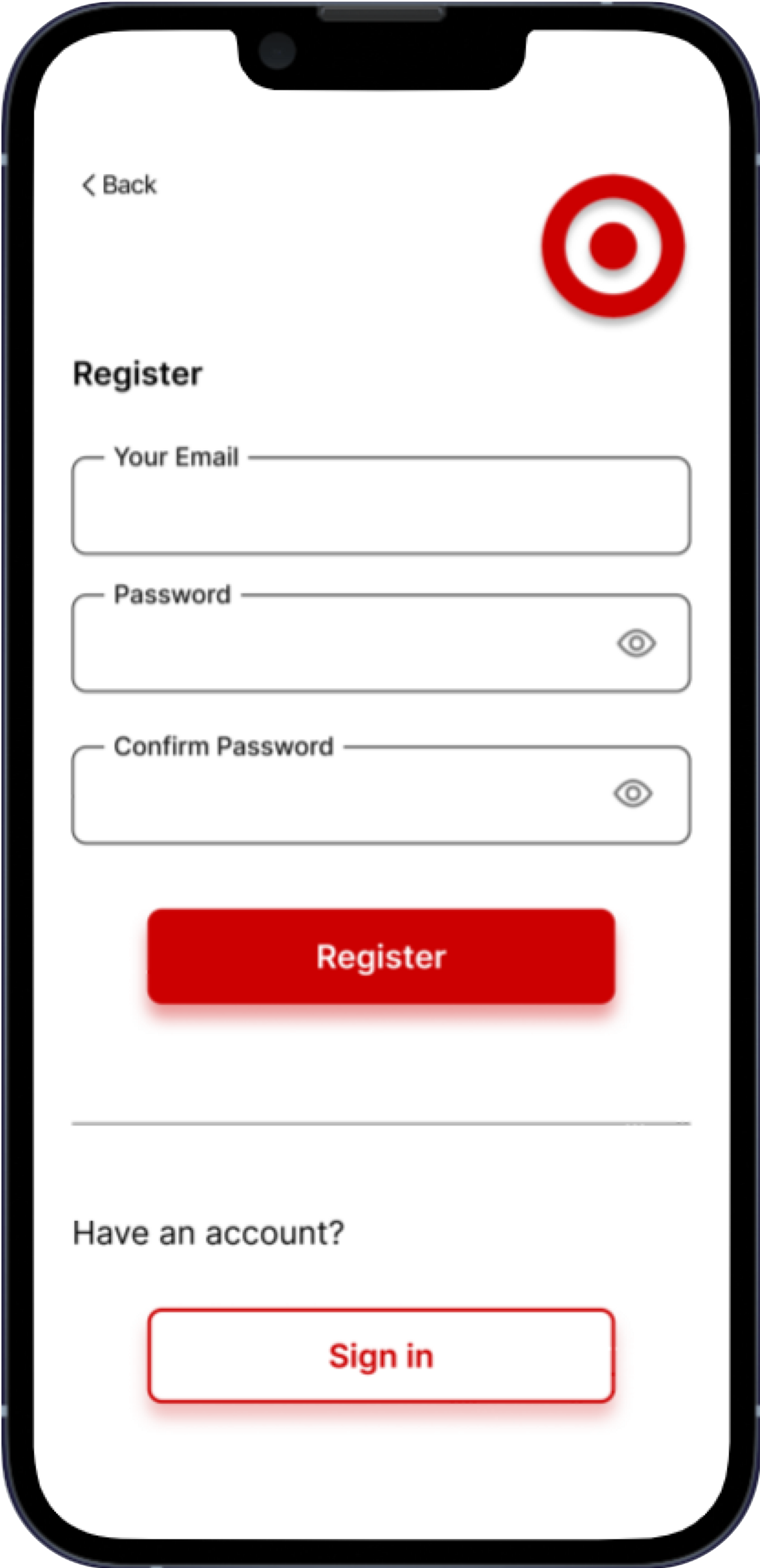Select the Confirm Password field

pyautogui.click(x=341, y=795)
